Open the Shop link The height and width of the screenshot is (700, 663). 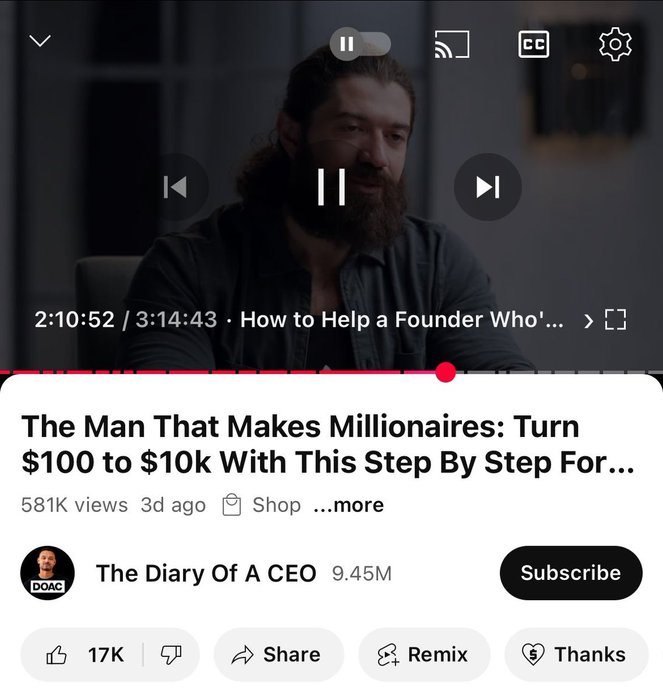262,505
